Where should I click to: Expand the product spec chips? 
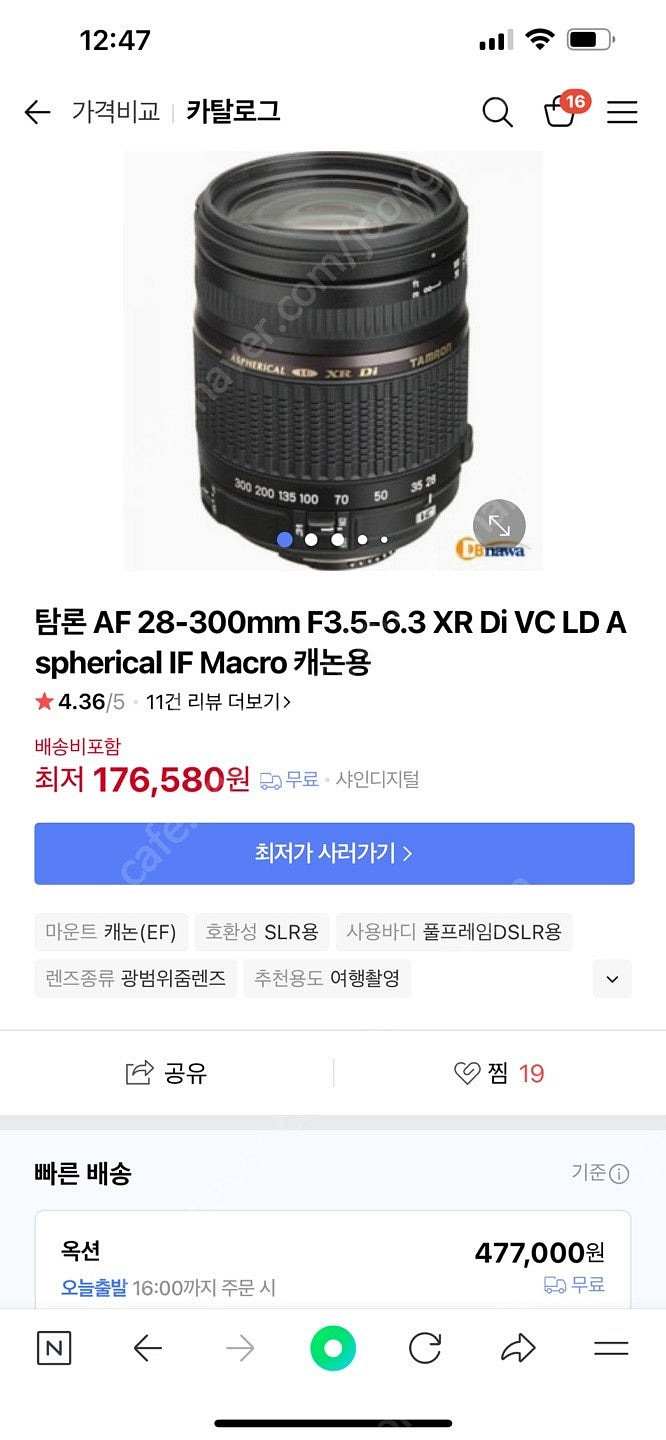click(612, 979)
